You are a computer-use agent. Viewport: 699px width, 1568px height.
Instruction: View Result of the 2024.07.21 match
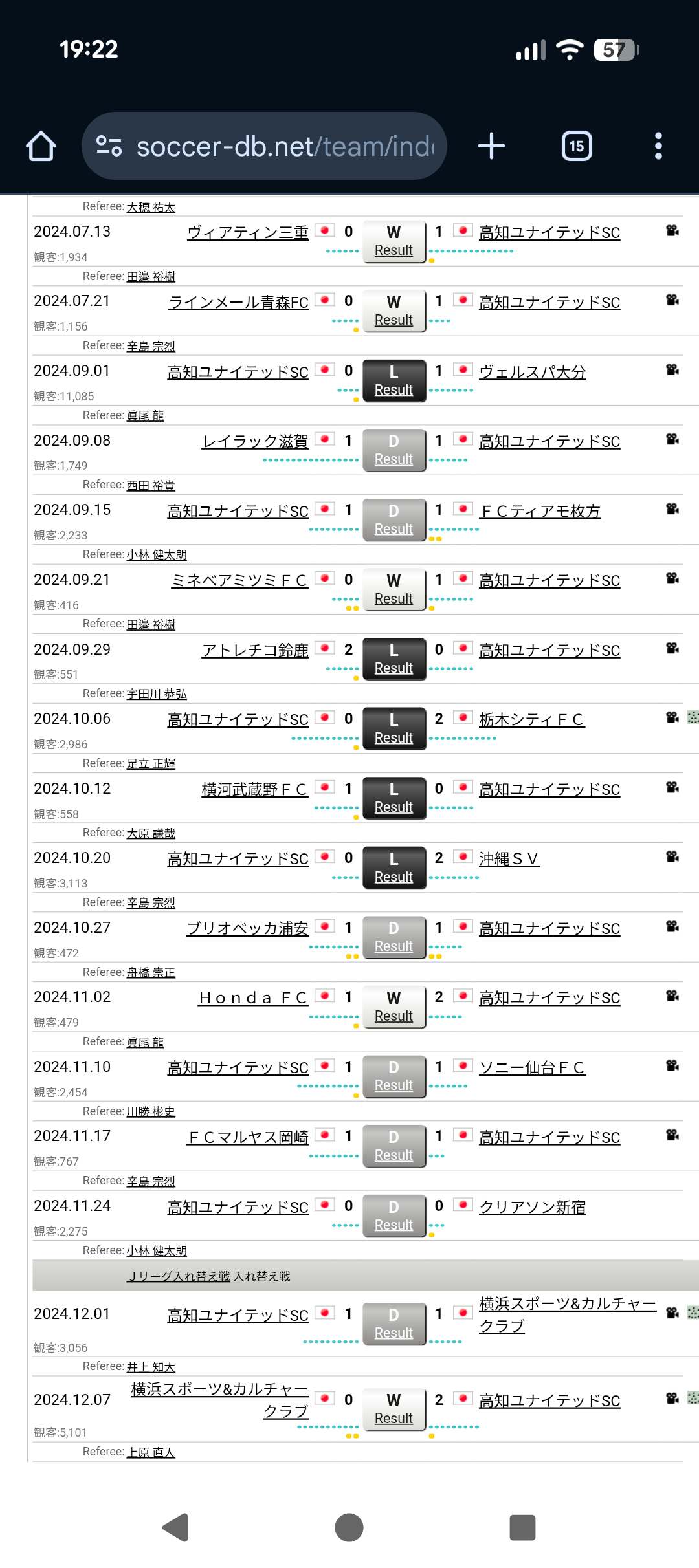point(394,320)
